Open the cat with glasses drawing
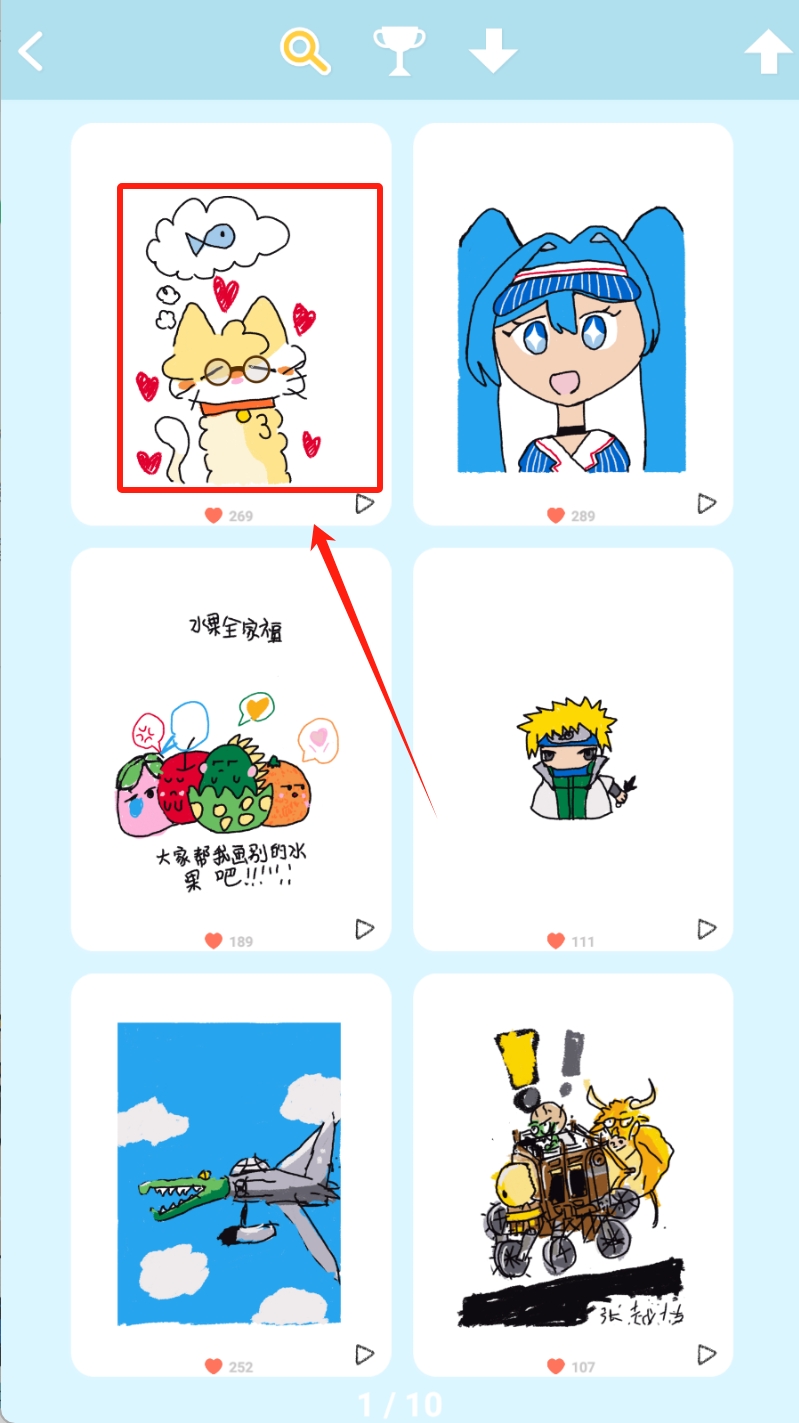This screenshot has height=1423, width=799. coord(249,337)
